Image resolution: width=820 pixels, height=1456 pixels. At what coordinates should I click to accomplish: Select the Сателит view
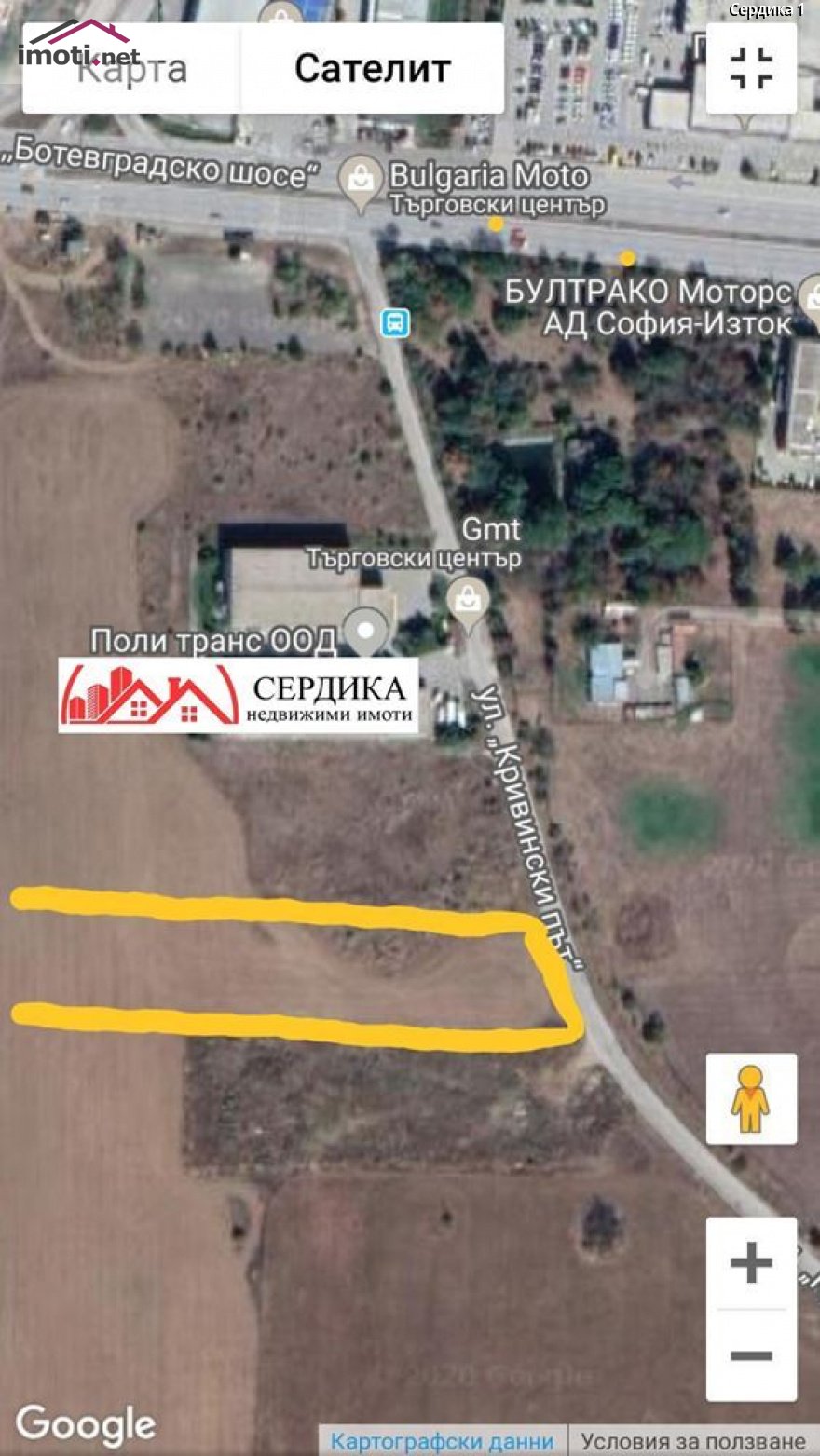[372, 69]
